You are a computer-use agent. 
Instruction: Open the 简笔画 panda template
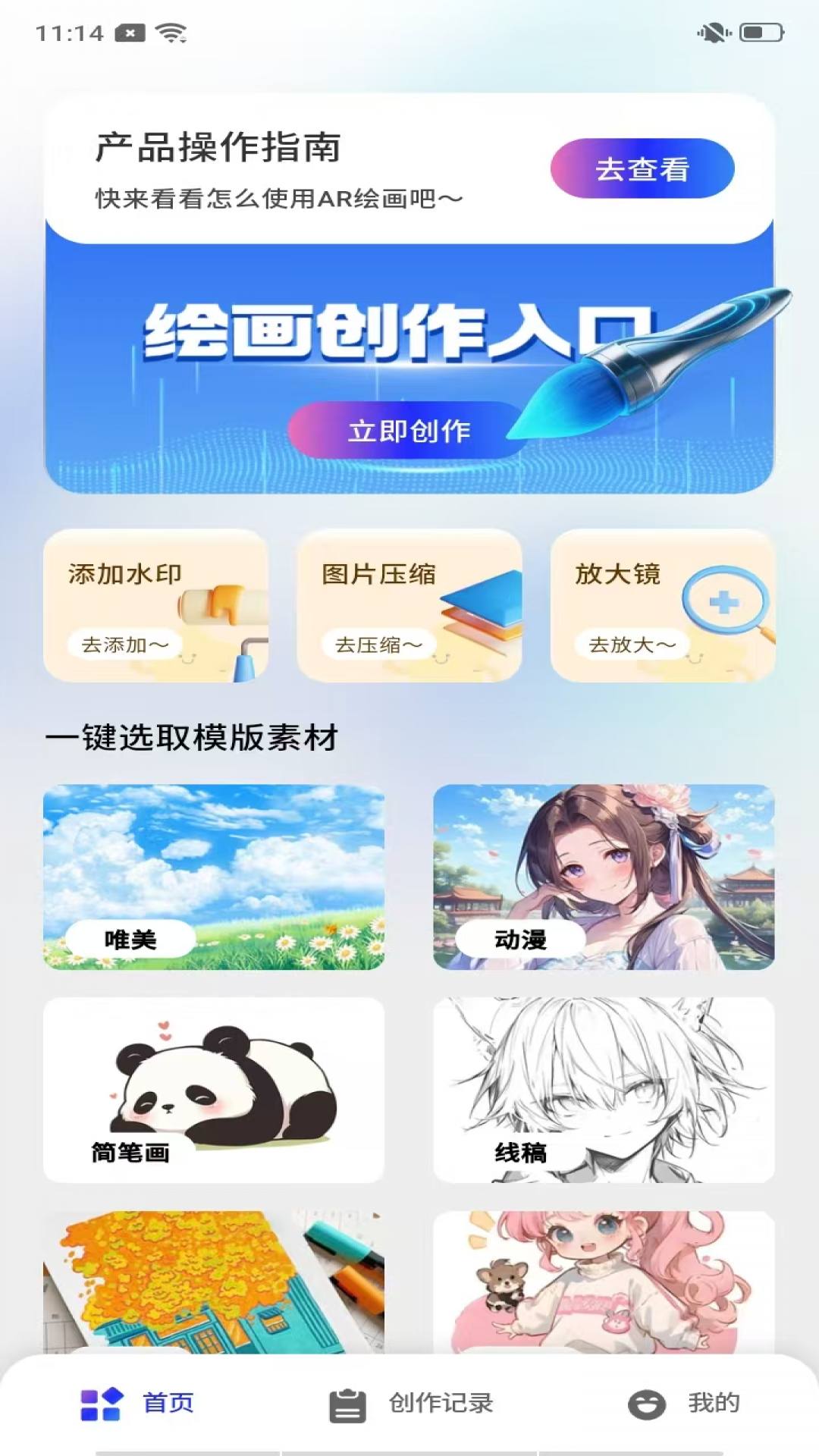tap(214, 1089)
